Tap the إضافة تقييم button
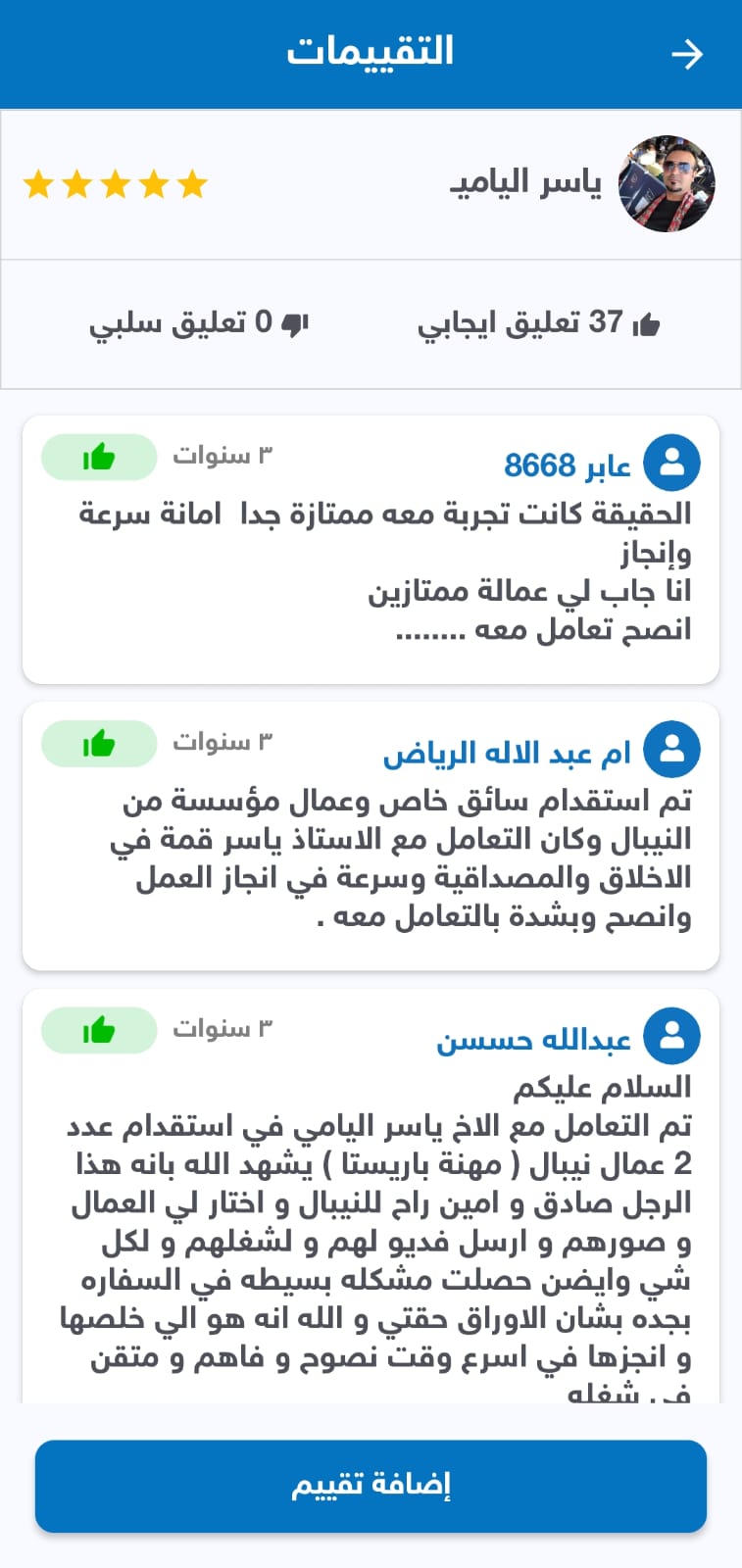Image resolution: width=742 pixels, height=1568 pixels. pos(371,1486)
